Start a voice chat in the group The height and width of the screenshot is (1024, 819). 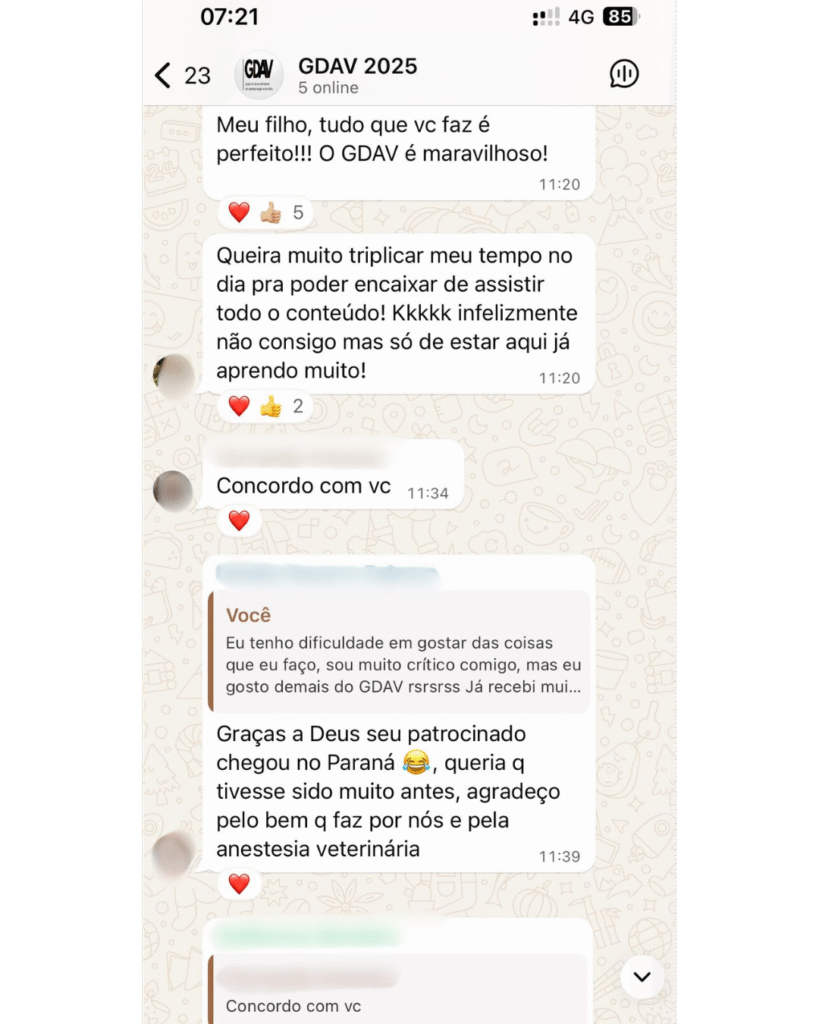[x=624, y=74]
